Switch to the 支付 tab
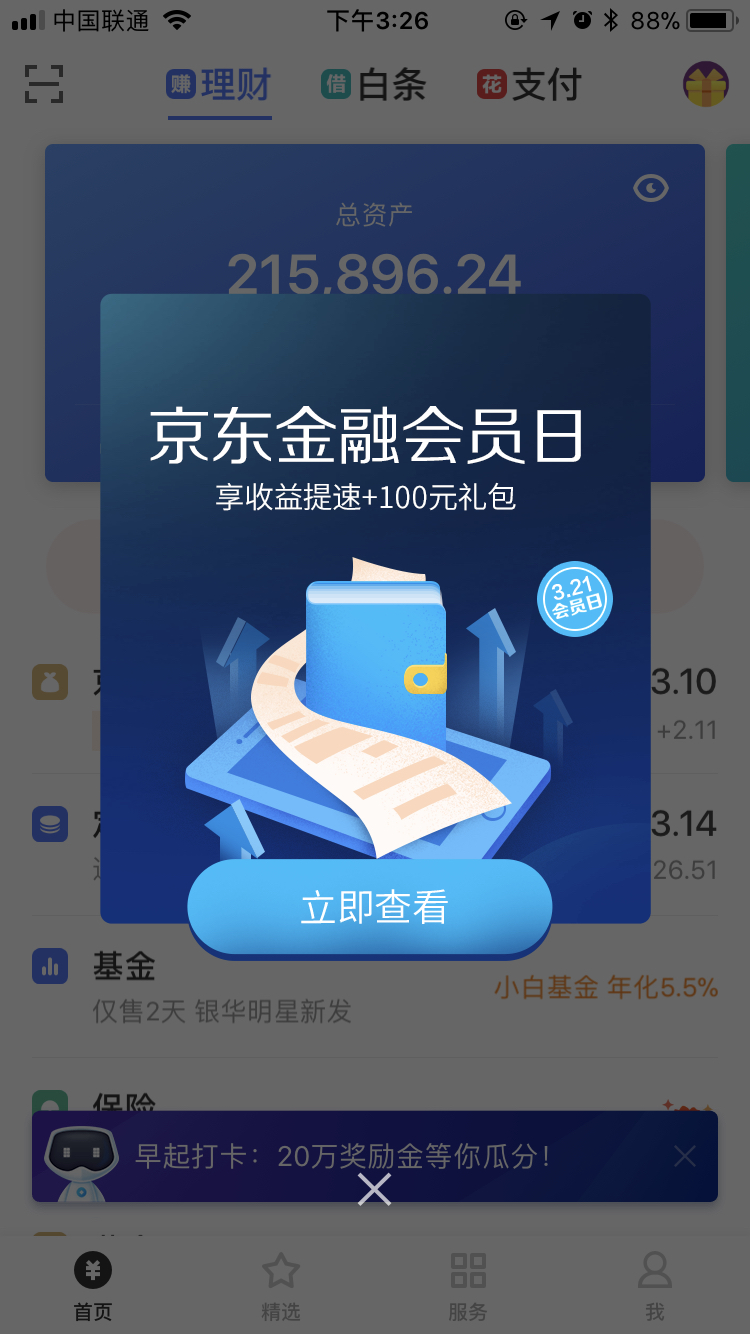 [x=529, y=85]
